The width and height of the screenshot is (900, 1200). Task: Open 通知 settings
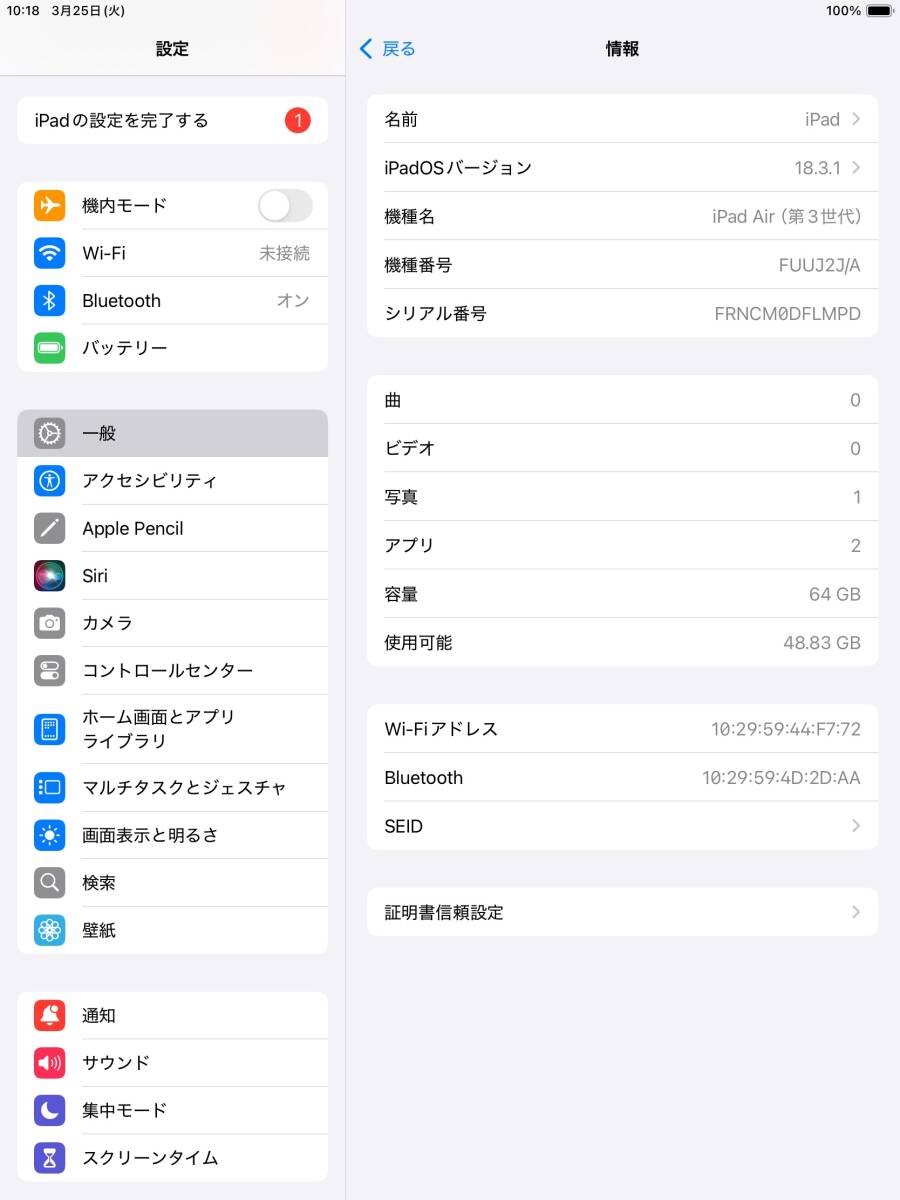tap(172, 1016)
